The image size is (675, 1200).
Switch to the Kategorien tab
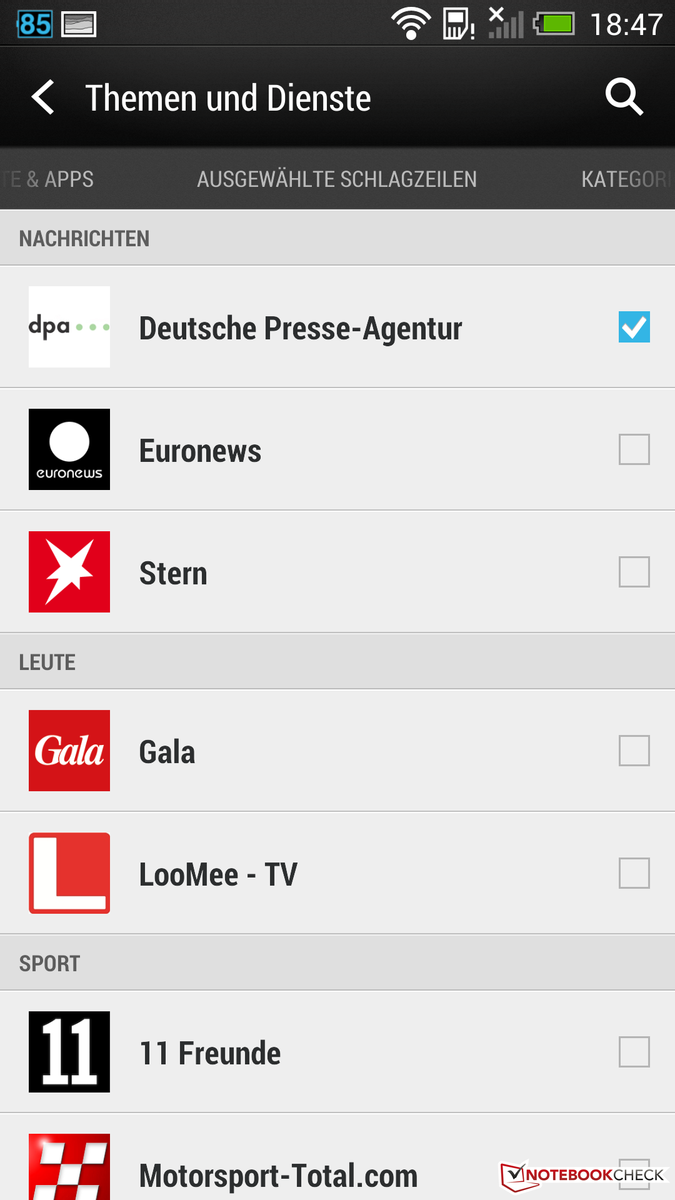(x=626, y=180)
